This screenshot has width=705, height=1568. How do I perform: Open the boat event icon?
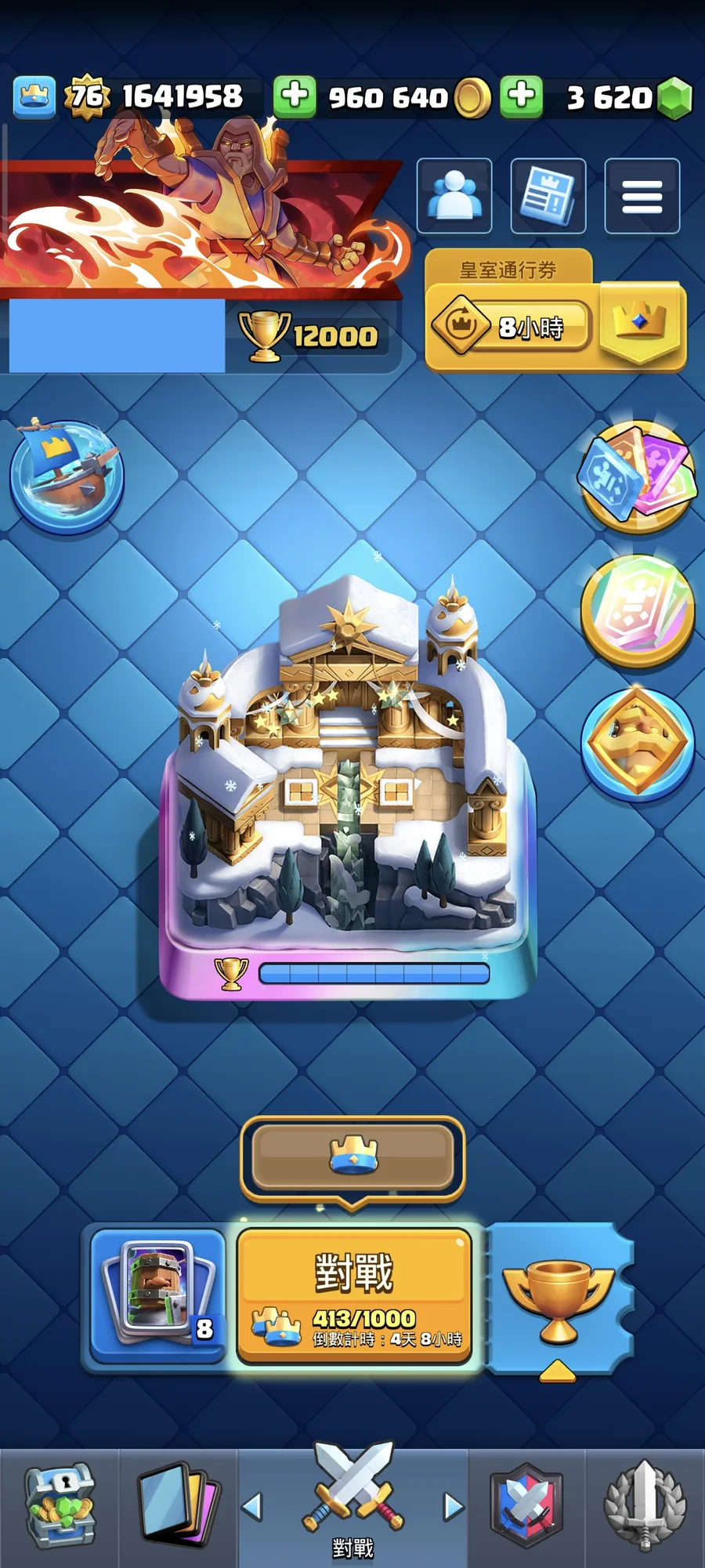[67, 476]
